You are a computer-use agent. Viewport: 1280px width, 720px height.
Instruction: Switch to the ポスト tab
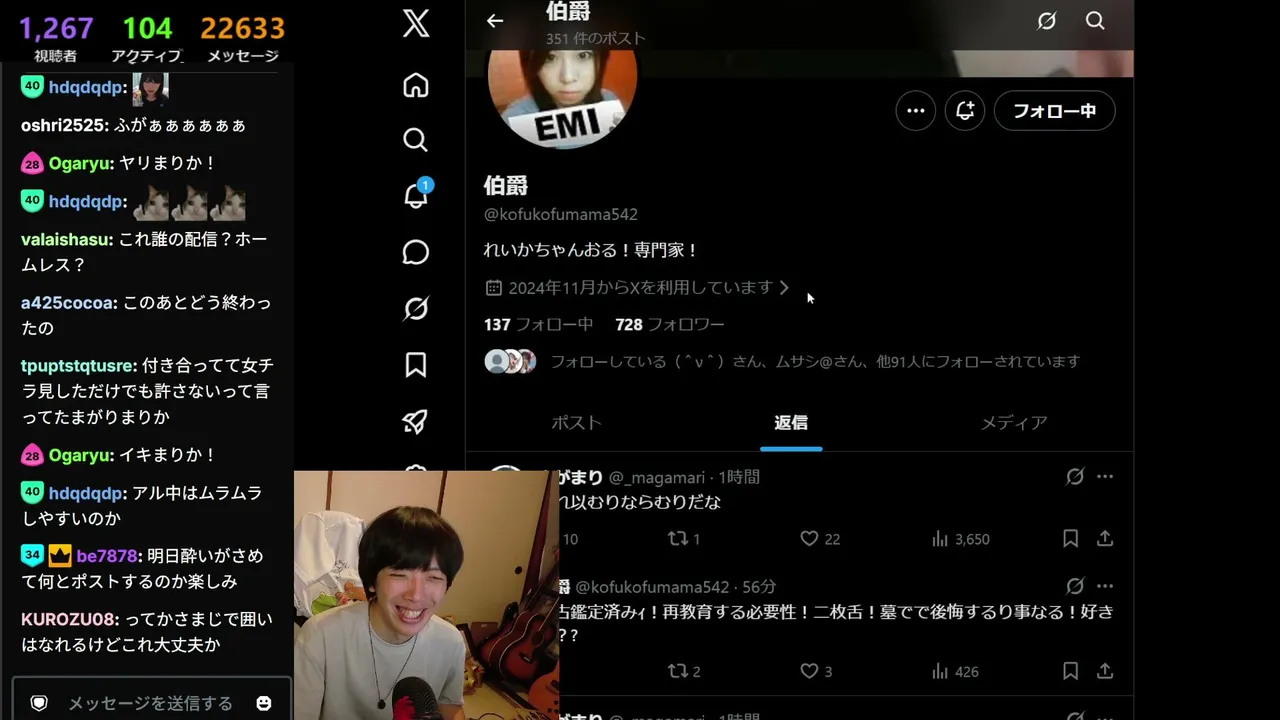click(577, 423)
